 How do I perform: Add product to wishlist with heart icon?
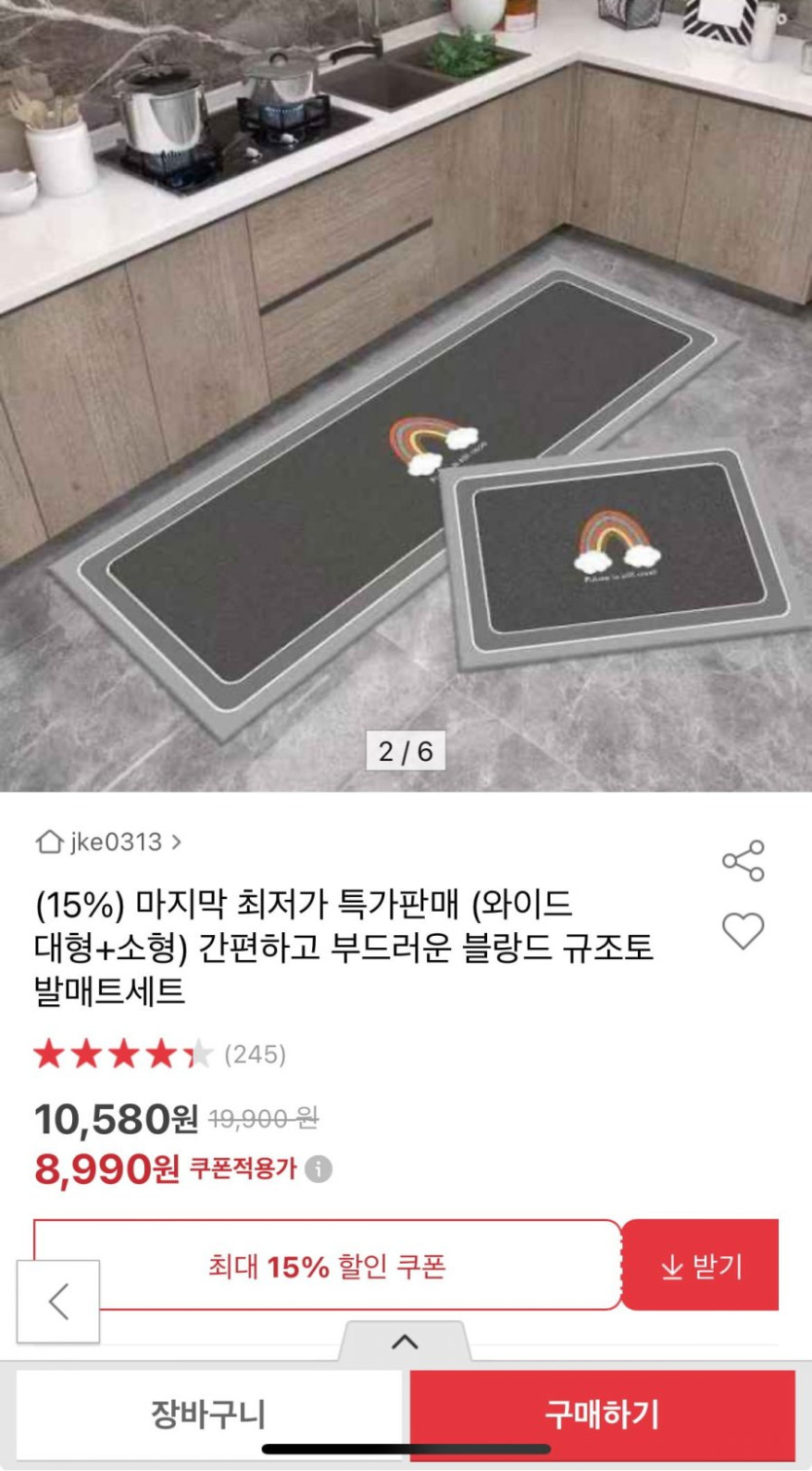pos(743,931)
